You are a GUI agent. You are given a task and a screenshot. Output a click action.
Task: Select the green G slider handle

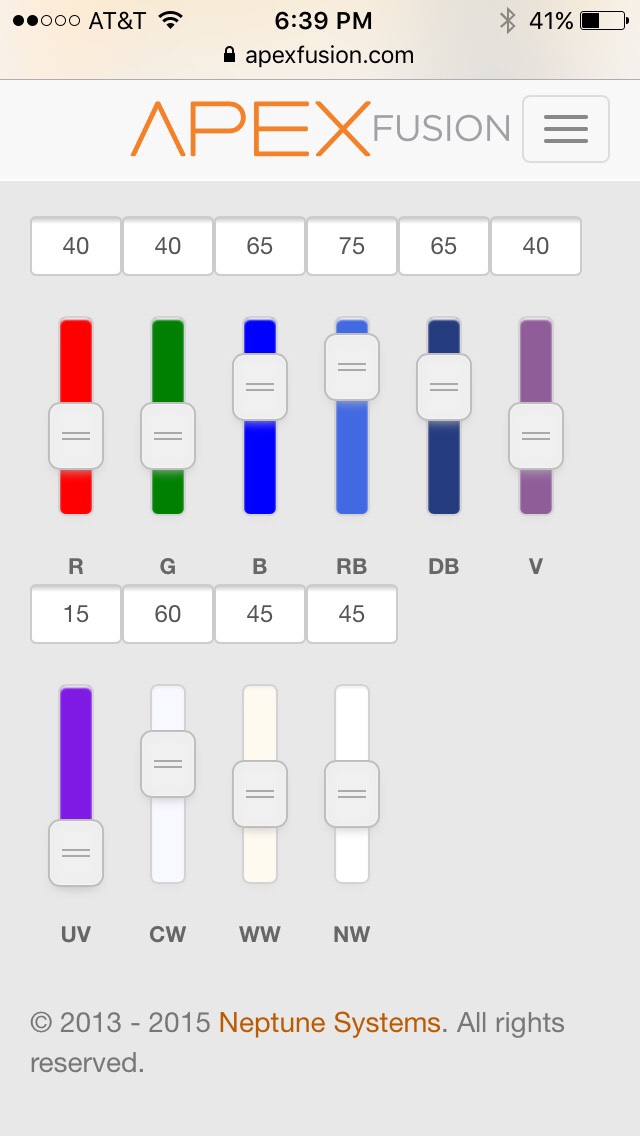point(168,436)
